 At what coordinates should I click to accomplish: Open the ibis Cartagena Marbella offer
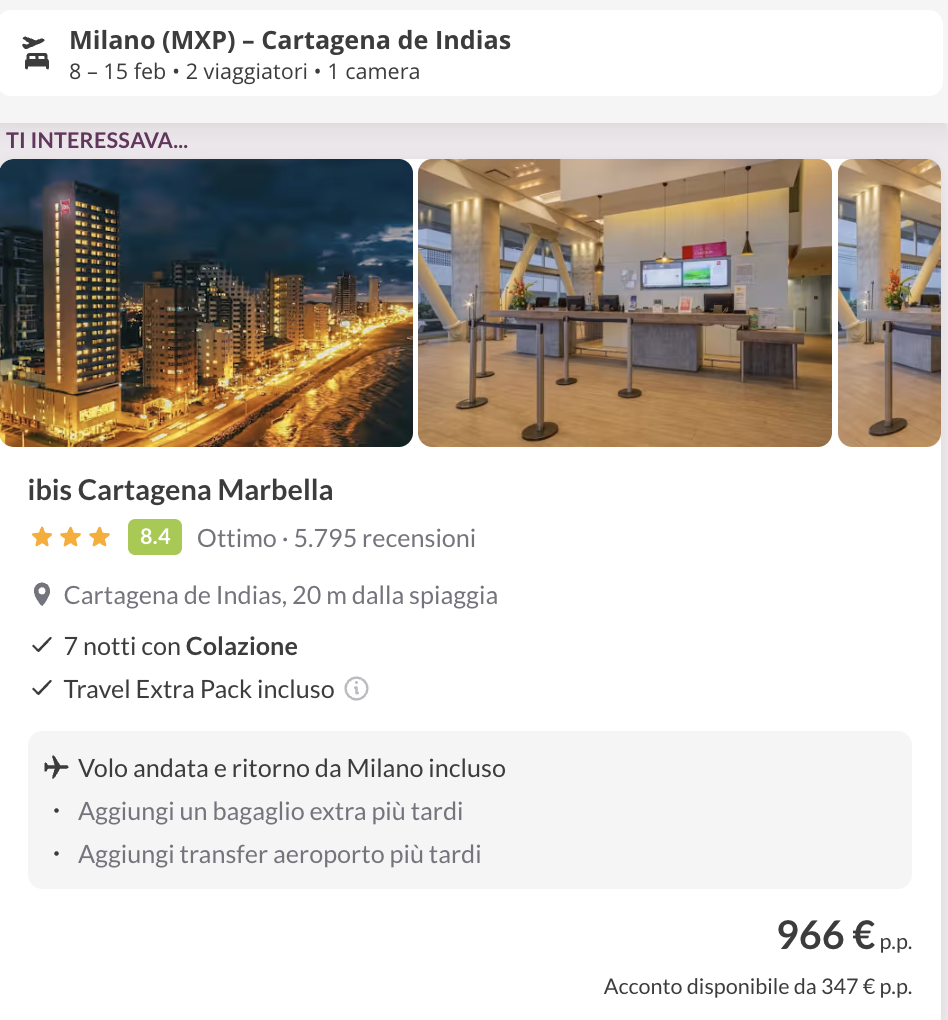tap(181, 491)
